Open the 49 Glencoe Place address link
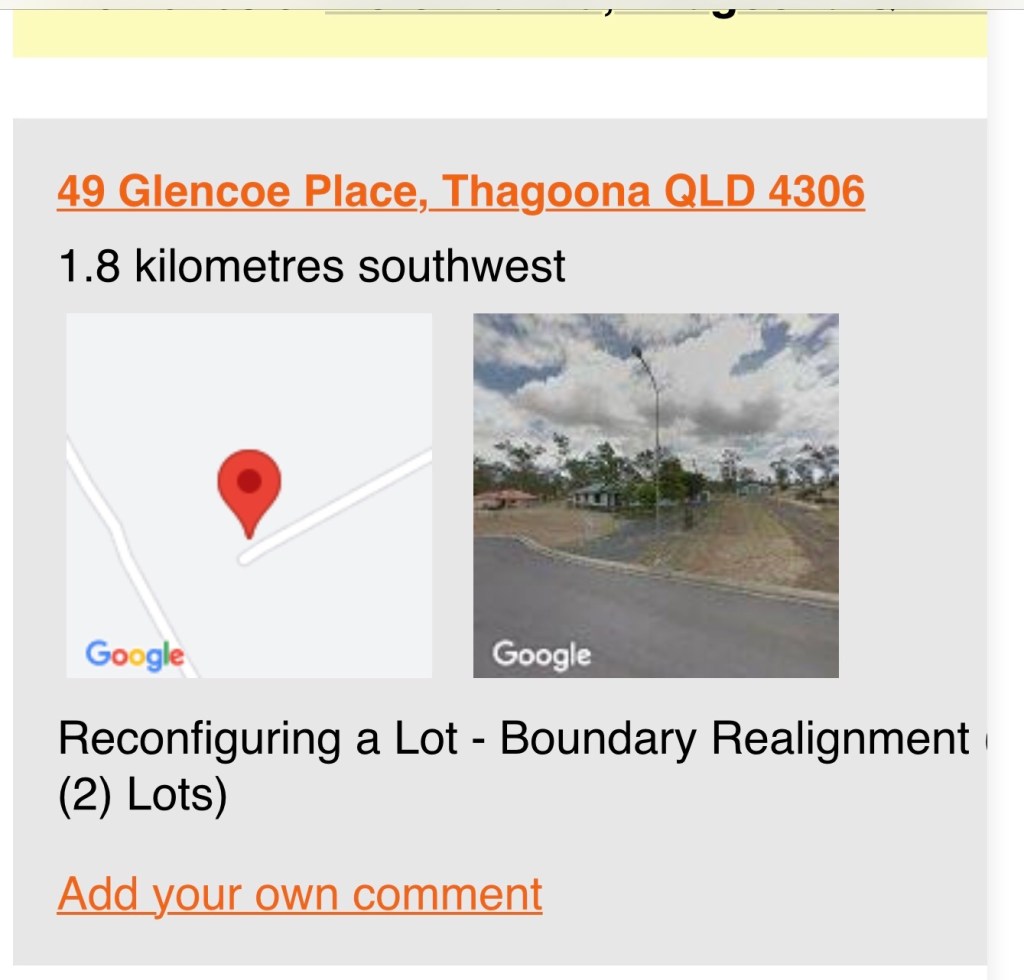 pos(460,190)
